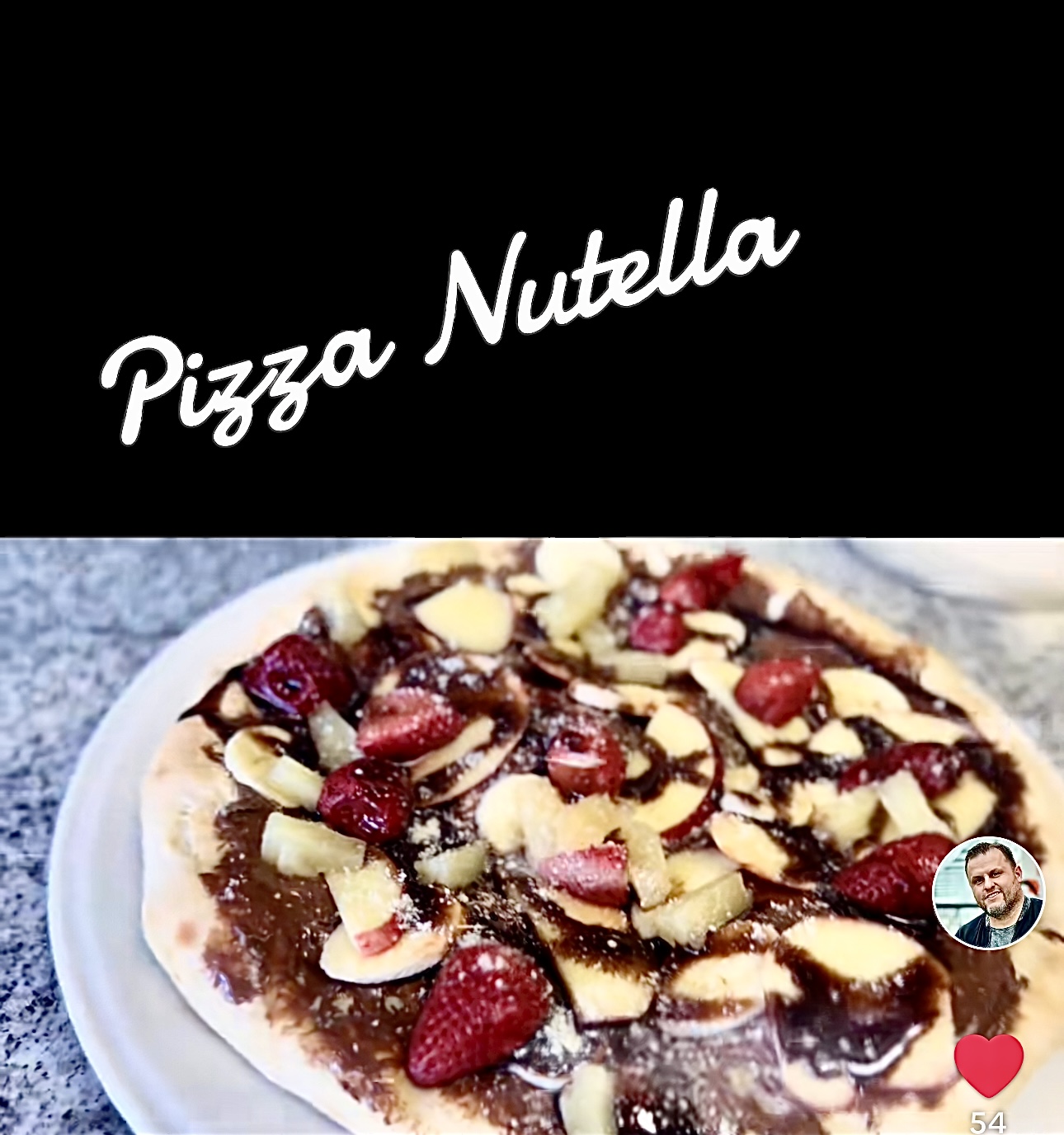Open the creator's profile avatar
The image size is (1064, 1135).
pos(988,893)
